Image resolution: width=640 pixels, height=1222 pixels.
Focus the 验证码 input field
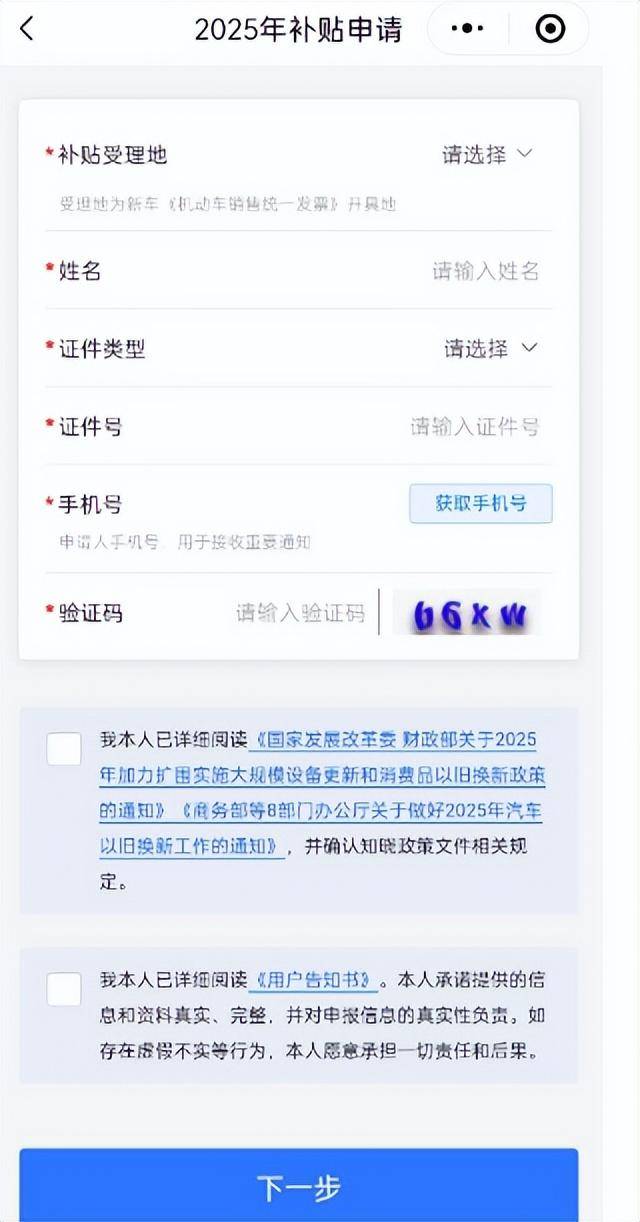pos(301,613)
